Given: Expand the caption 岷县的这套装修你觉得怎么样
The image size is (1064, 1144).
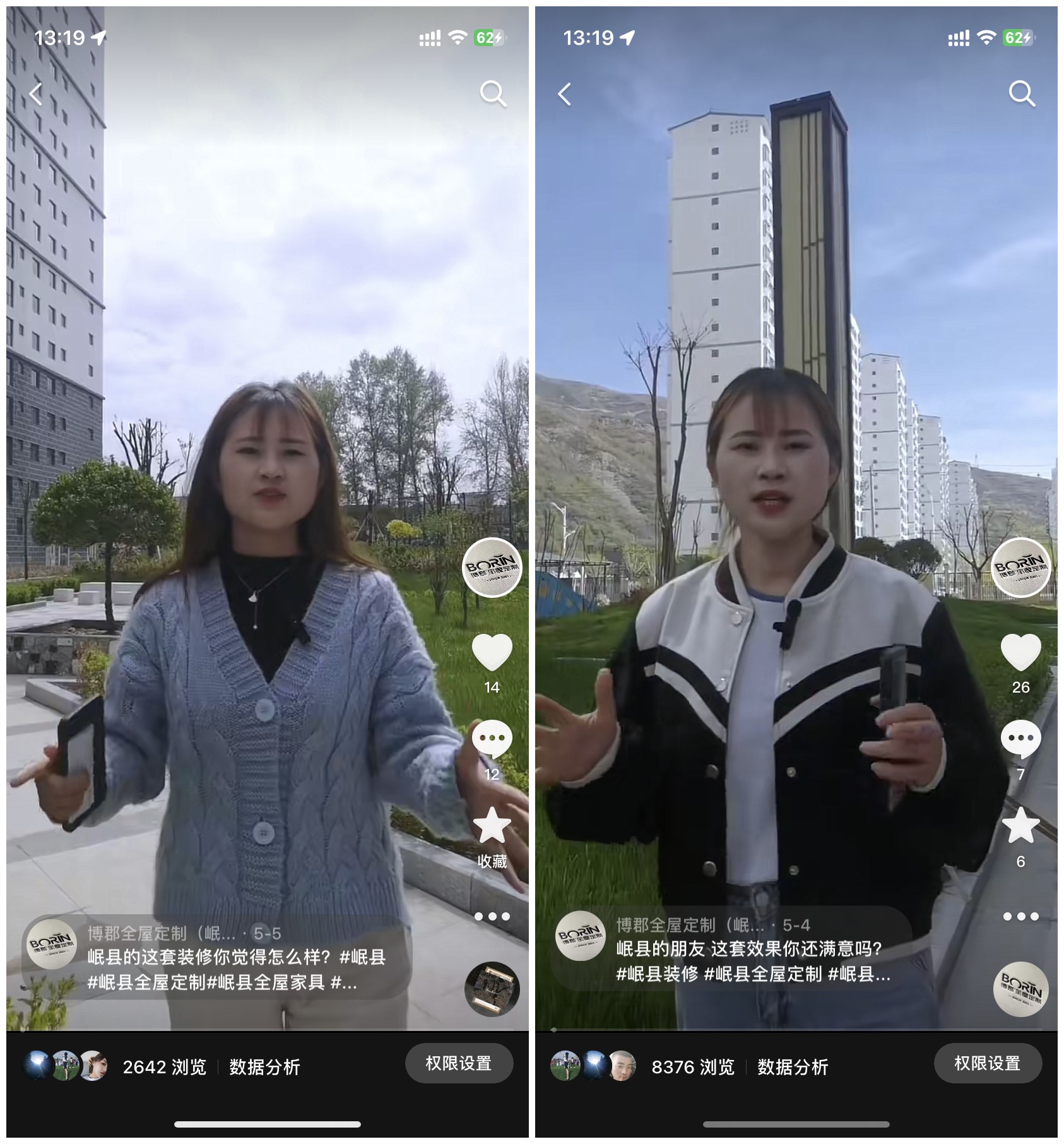Looking at the screenshot, I should (x=237, y=969).
